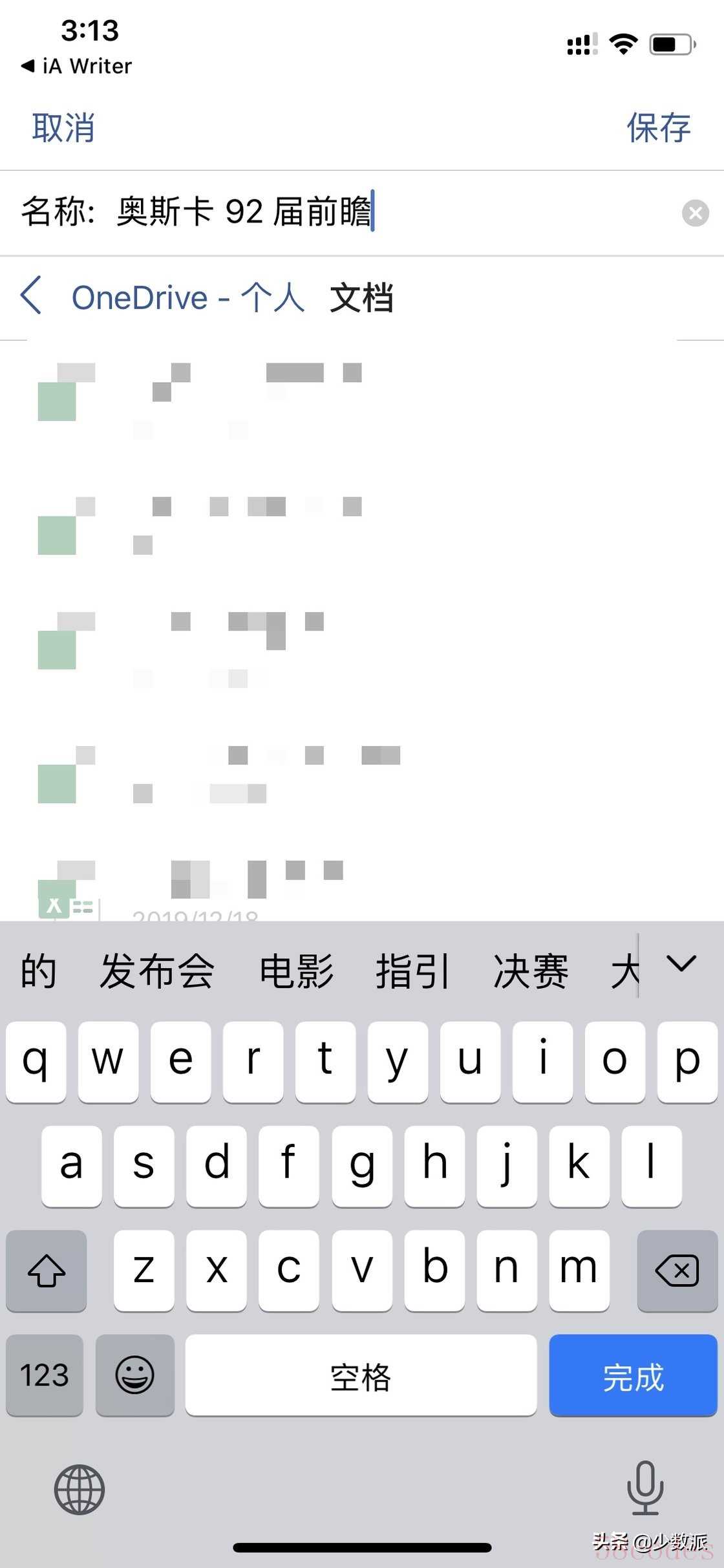Open the emoji keyboard
The image size is (724, 1568).
click(135, 1376)
